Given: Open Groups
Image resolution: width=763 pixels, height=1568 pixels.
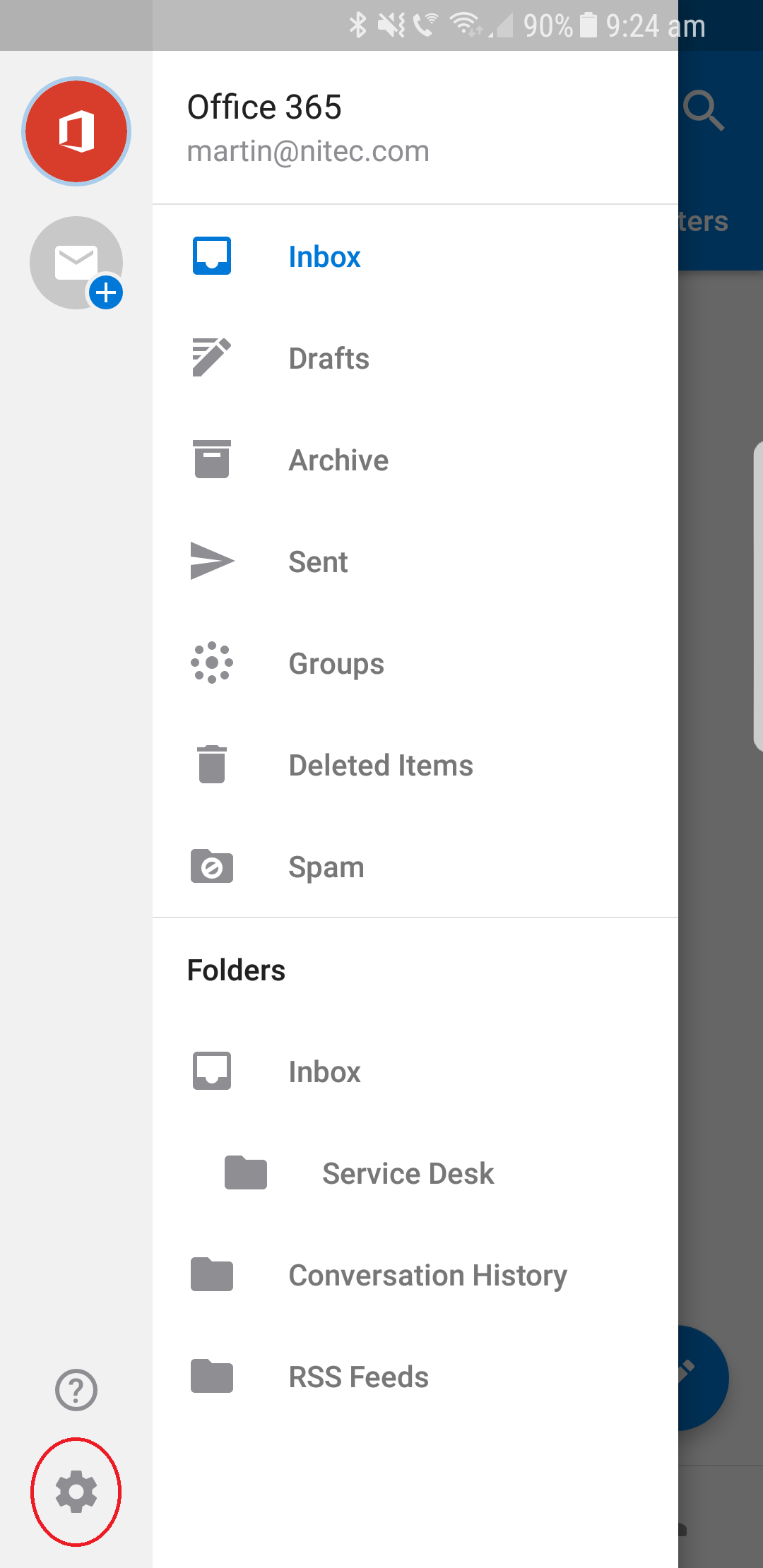Looking at the screenshot, I should (x=336, y=664).
